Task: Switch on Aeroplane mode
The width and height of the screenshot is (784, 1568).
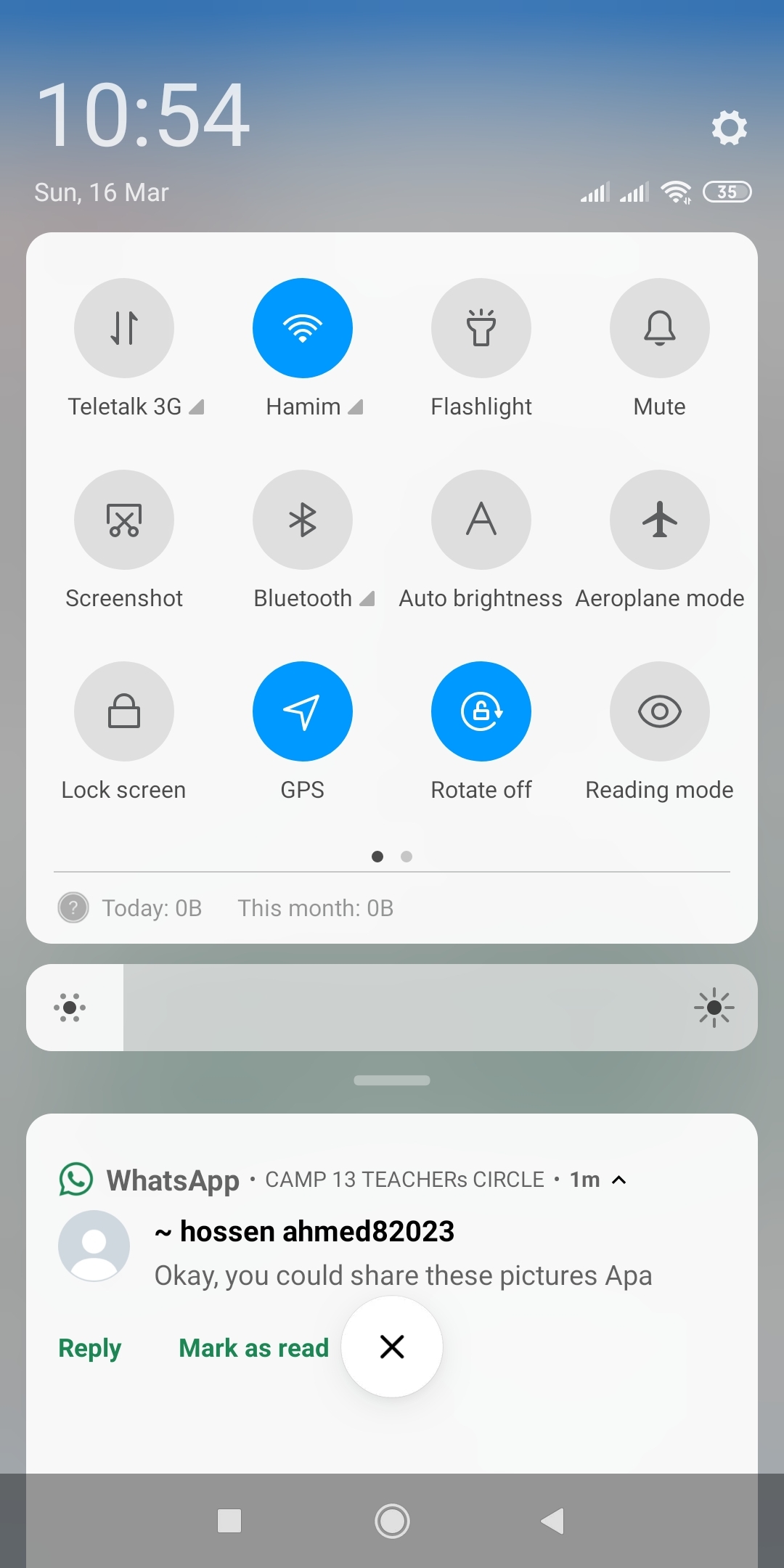Action: 659,520
